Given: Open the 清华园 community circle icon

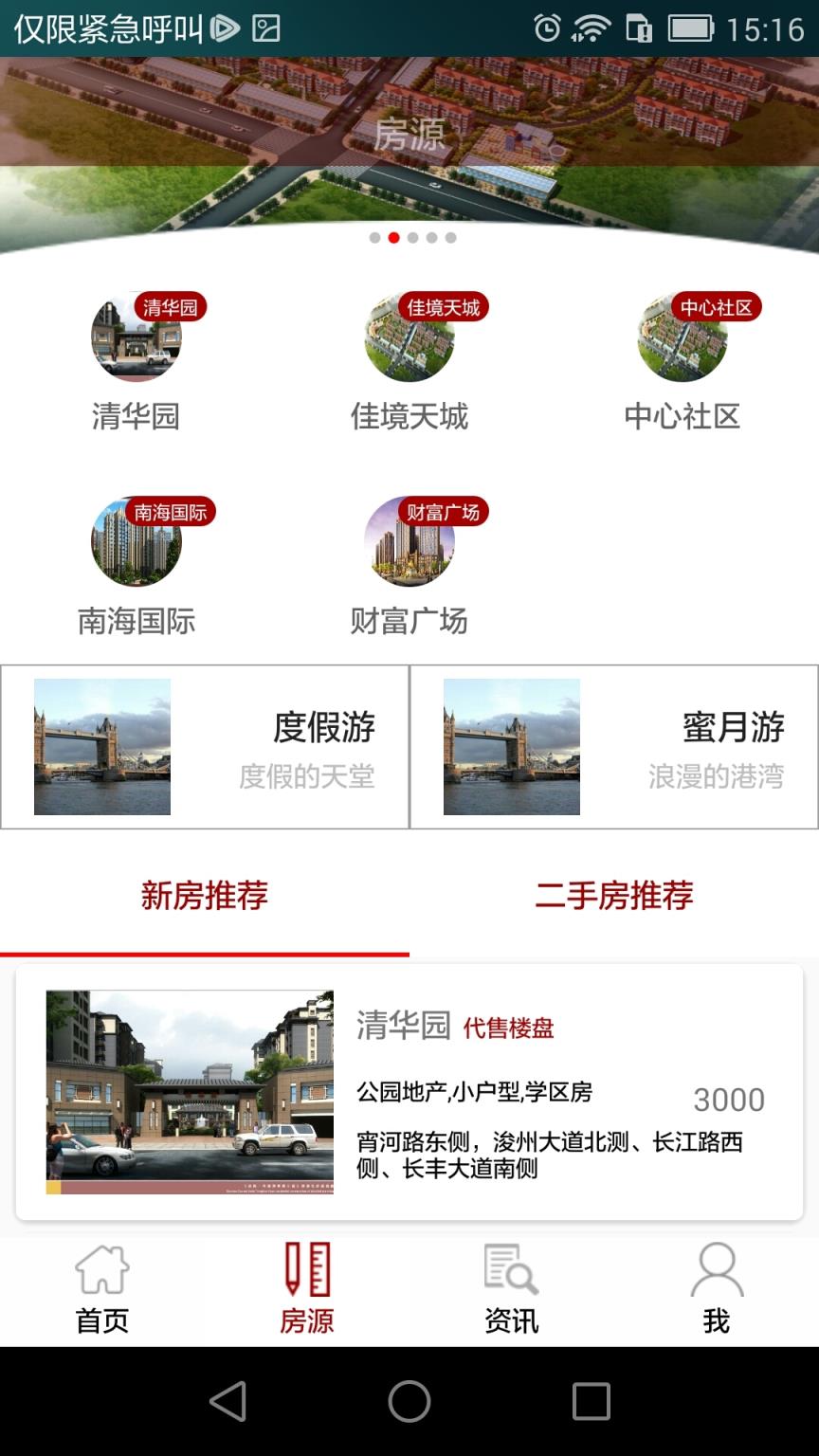Looking at the screenshot, I should pyautogui.click(x=136, y=337).
